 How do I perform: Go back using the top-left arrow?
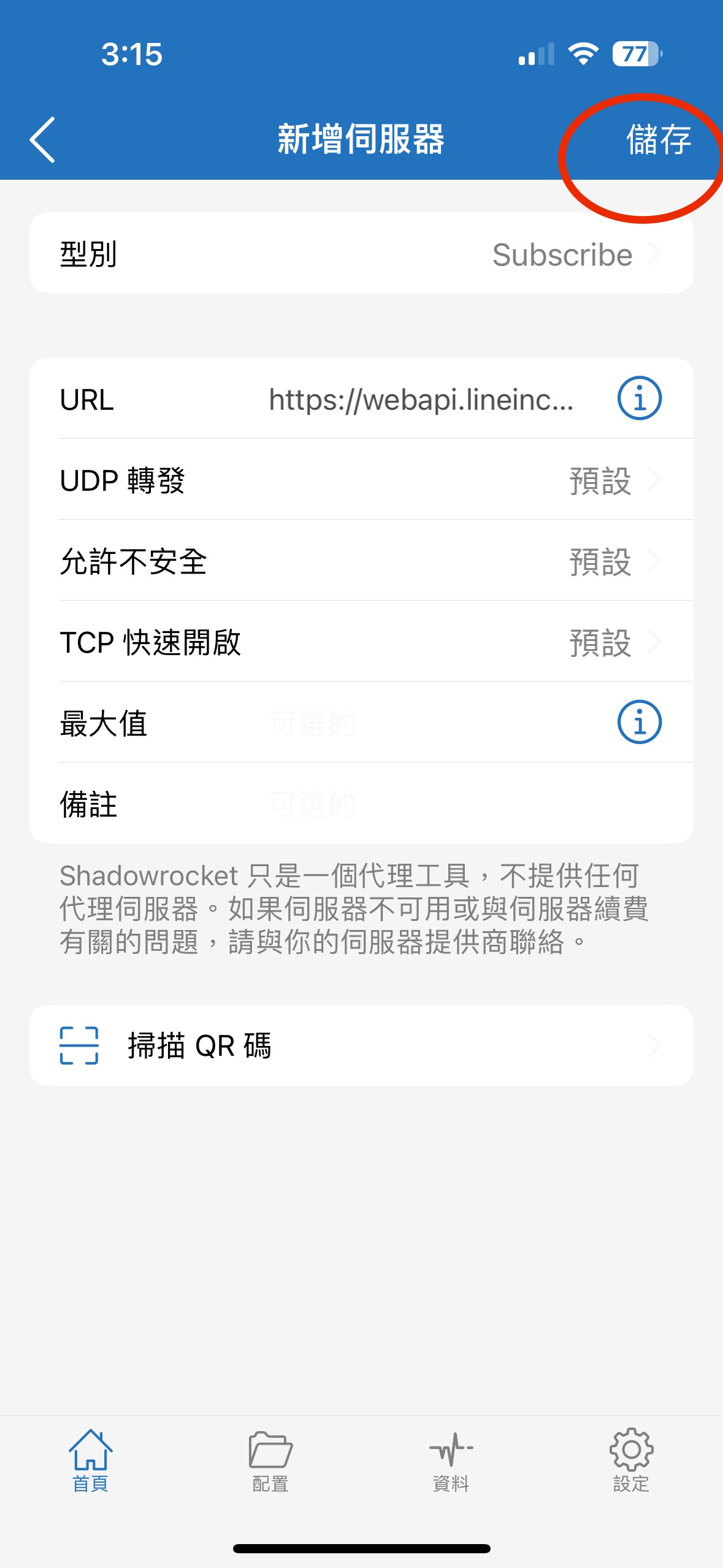coord(42,139)
